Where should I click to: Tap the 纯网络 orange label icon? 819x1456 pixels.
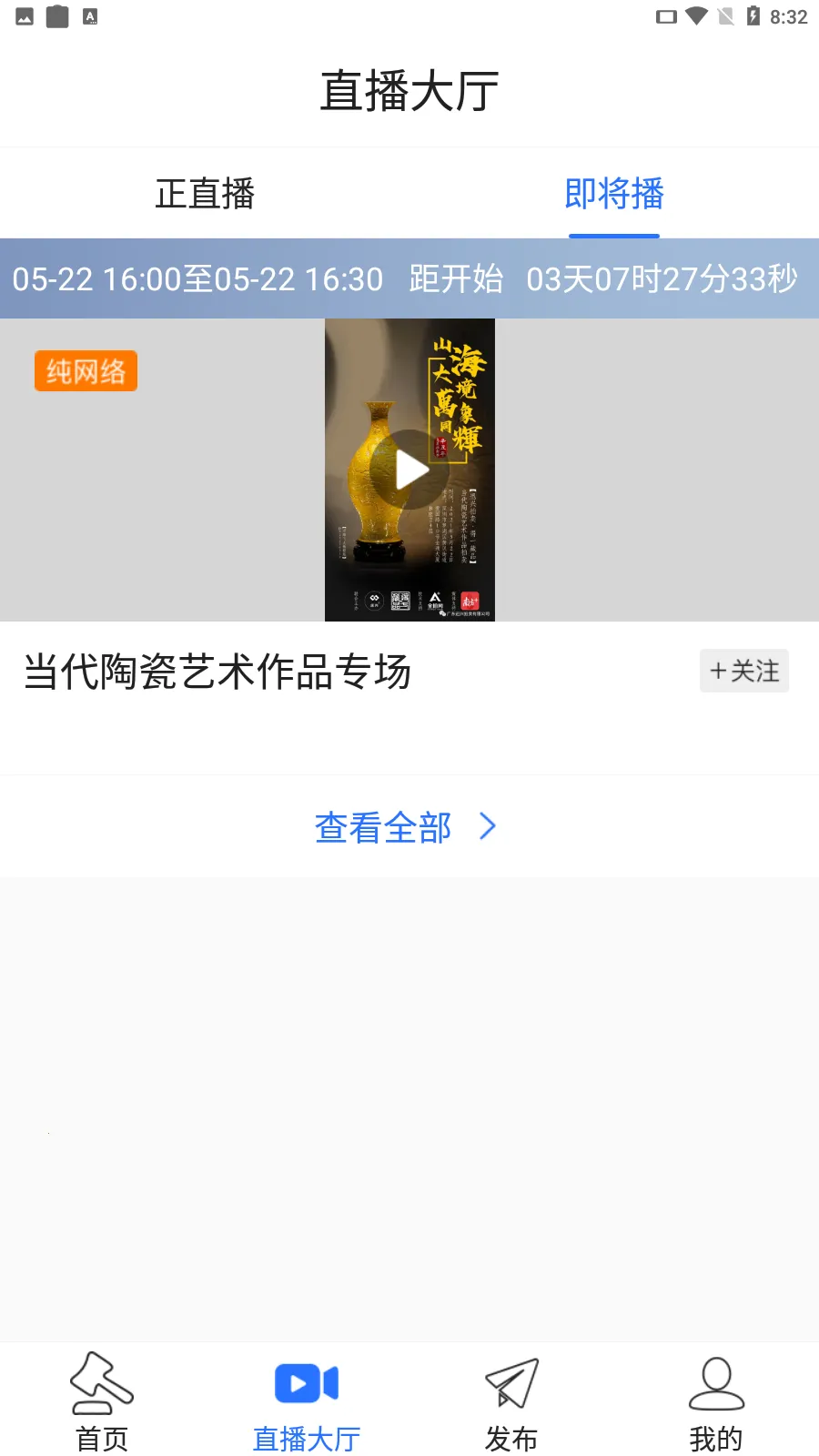point(86,370)
